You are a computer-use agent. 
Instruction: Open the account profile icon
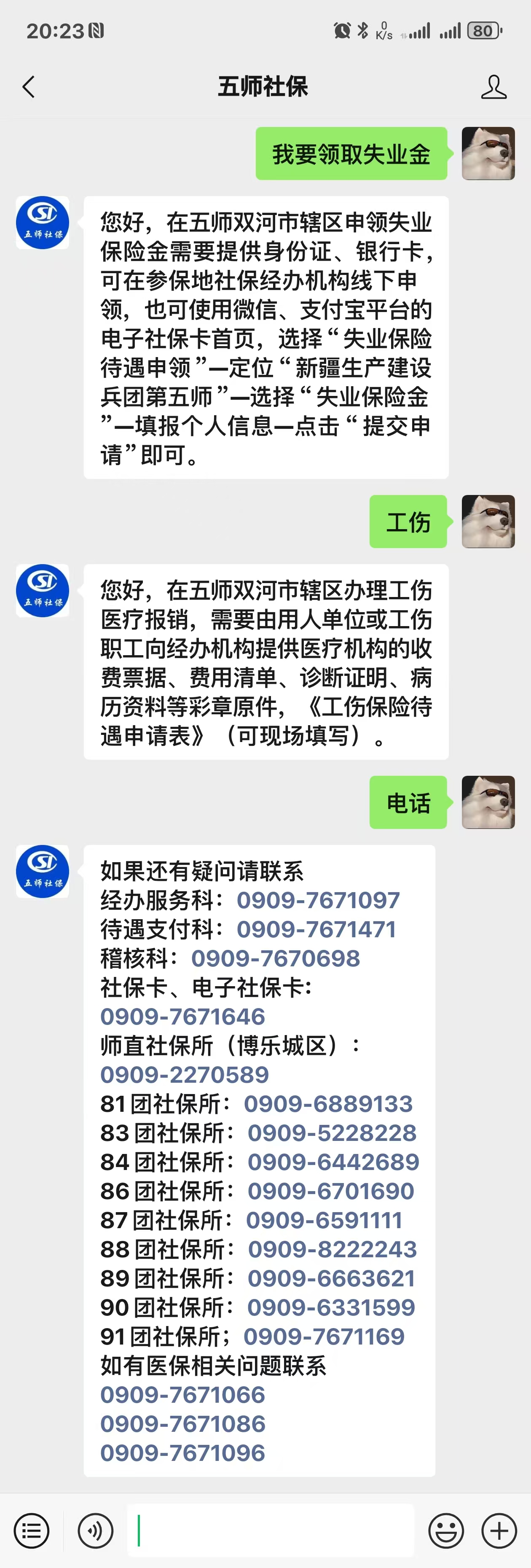click(493, 87)
